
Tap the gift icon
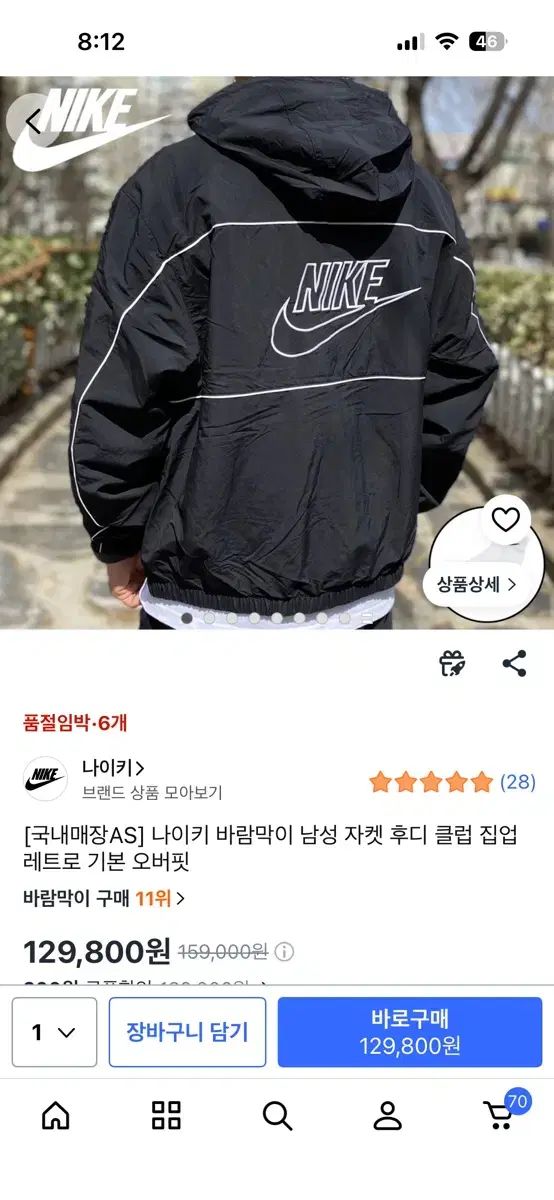pyautogui.click(x=453, y=663)
